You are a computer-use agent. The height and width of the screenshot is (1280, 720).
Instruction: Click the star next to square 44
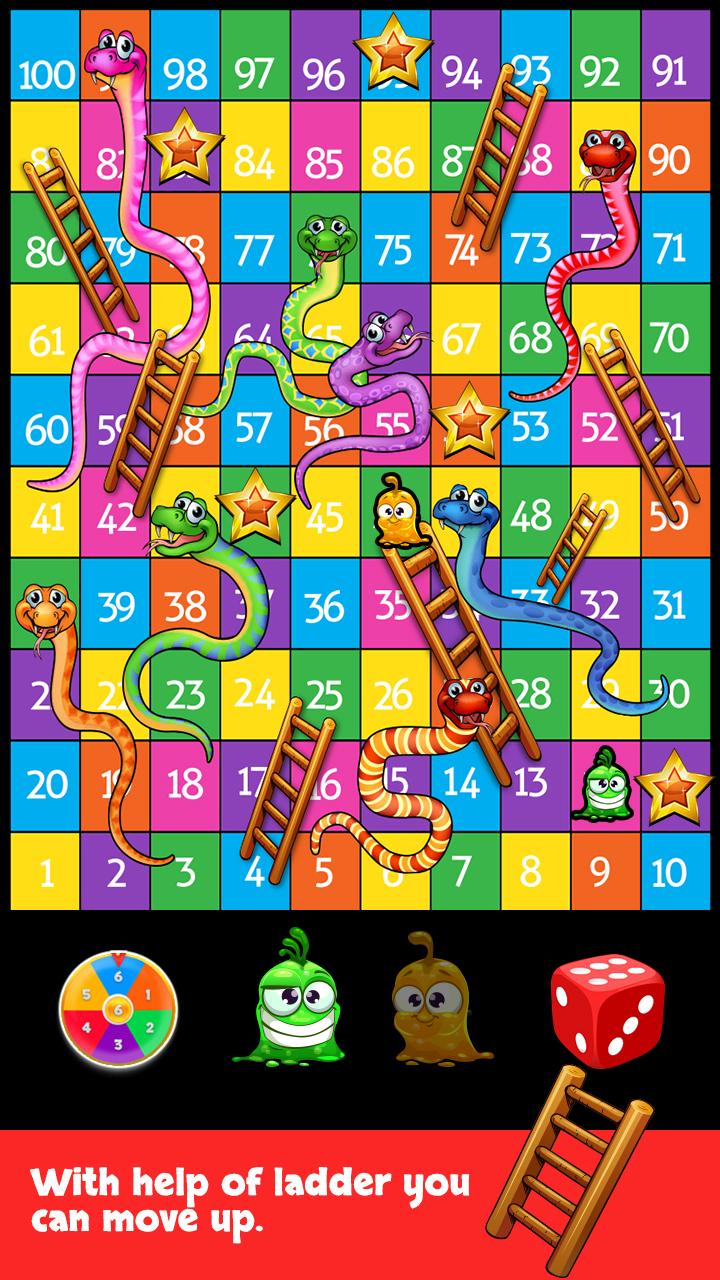point(257,510)
